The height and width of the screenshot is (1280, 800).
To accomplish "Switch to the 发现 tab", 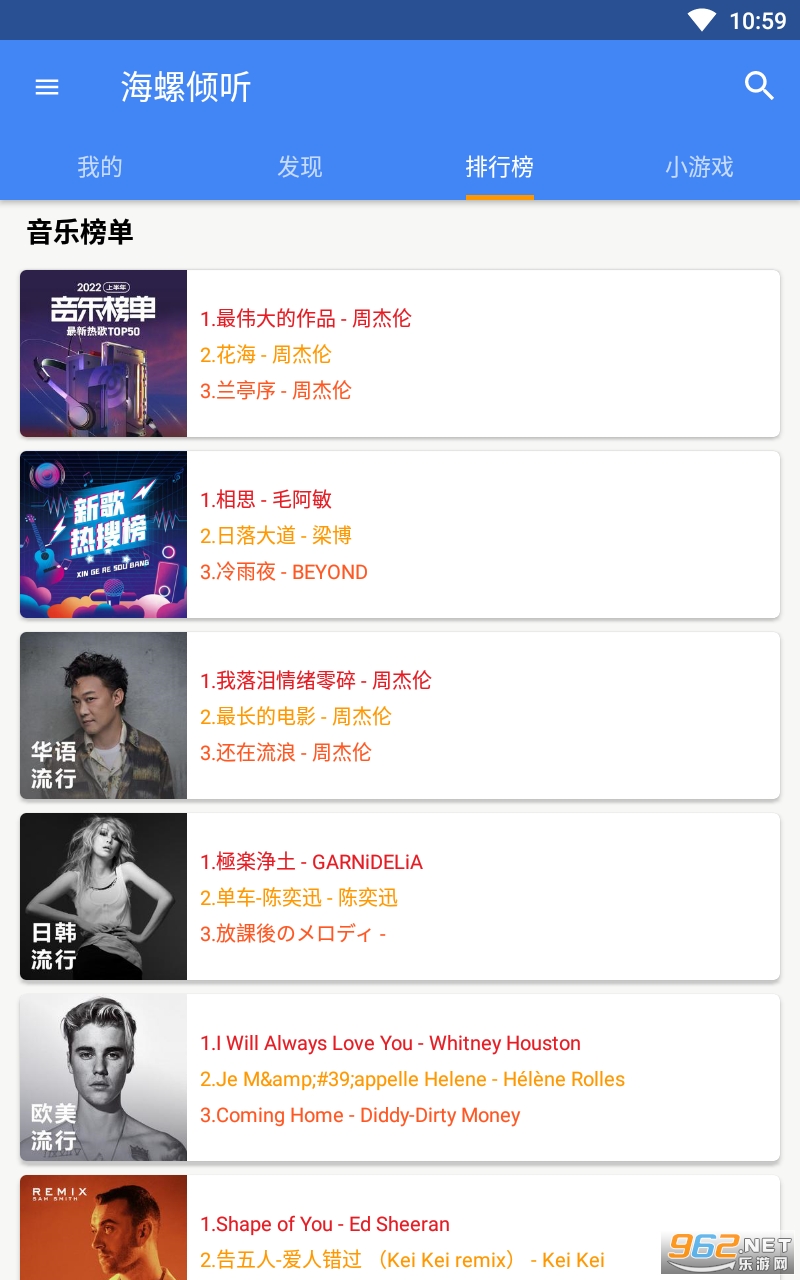I will coord(300,167).
